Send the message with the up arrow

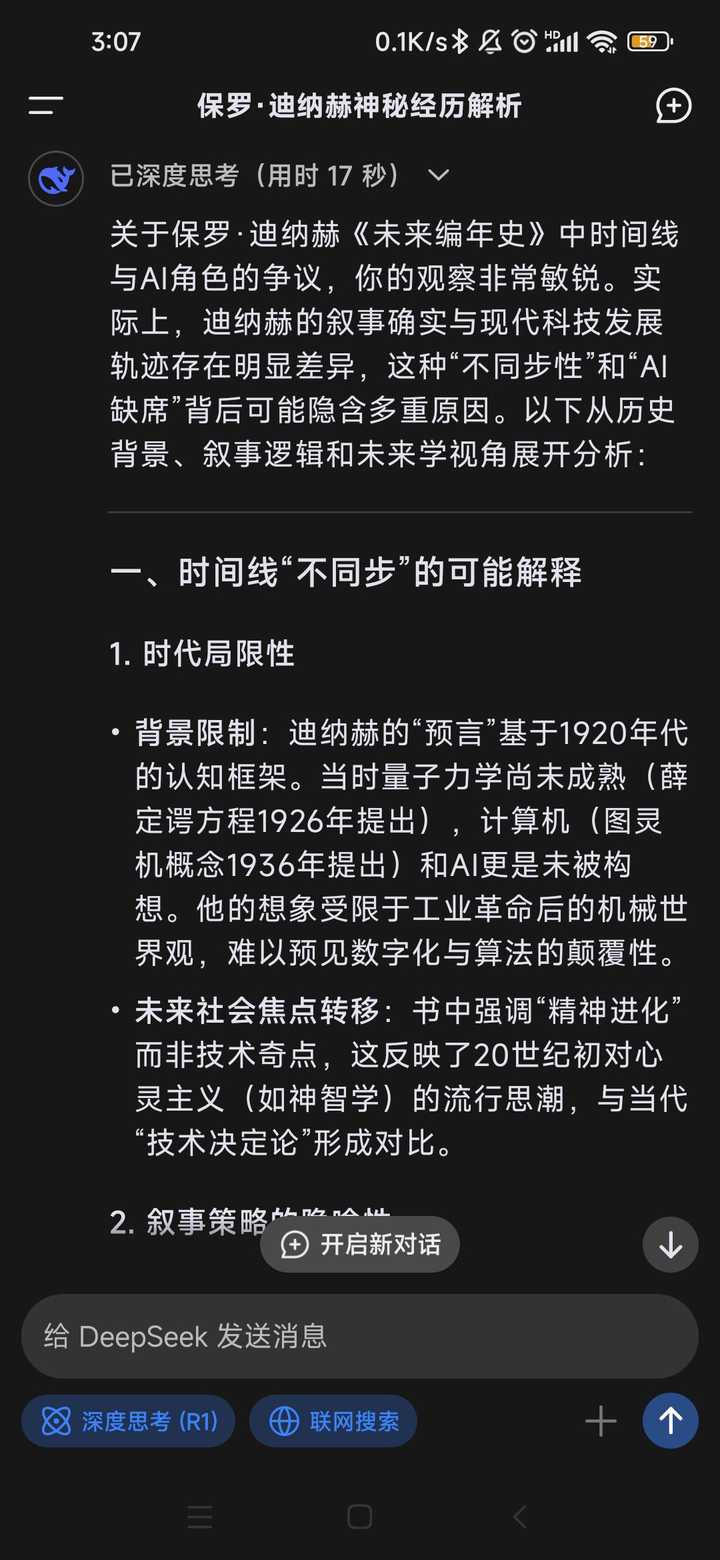[x=670, y=1421]
